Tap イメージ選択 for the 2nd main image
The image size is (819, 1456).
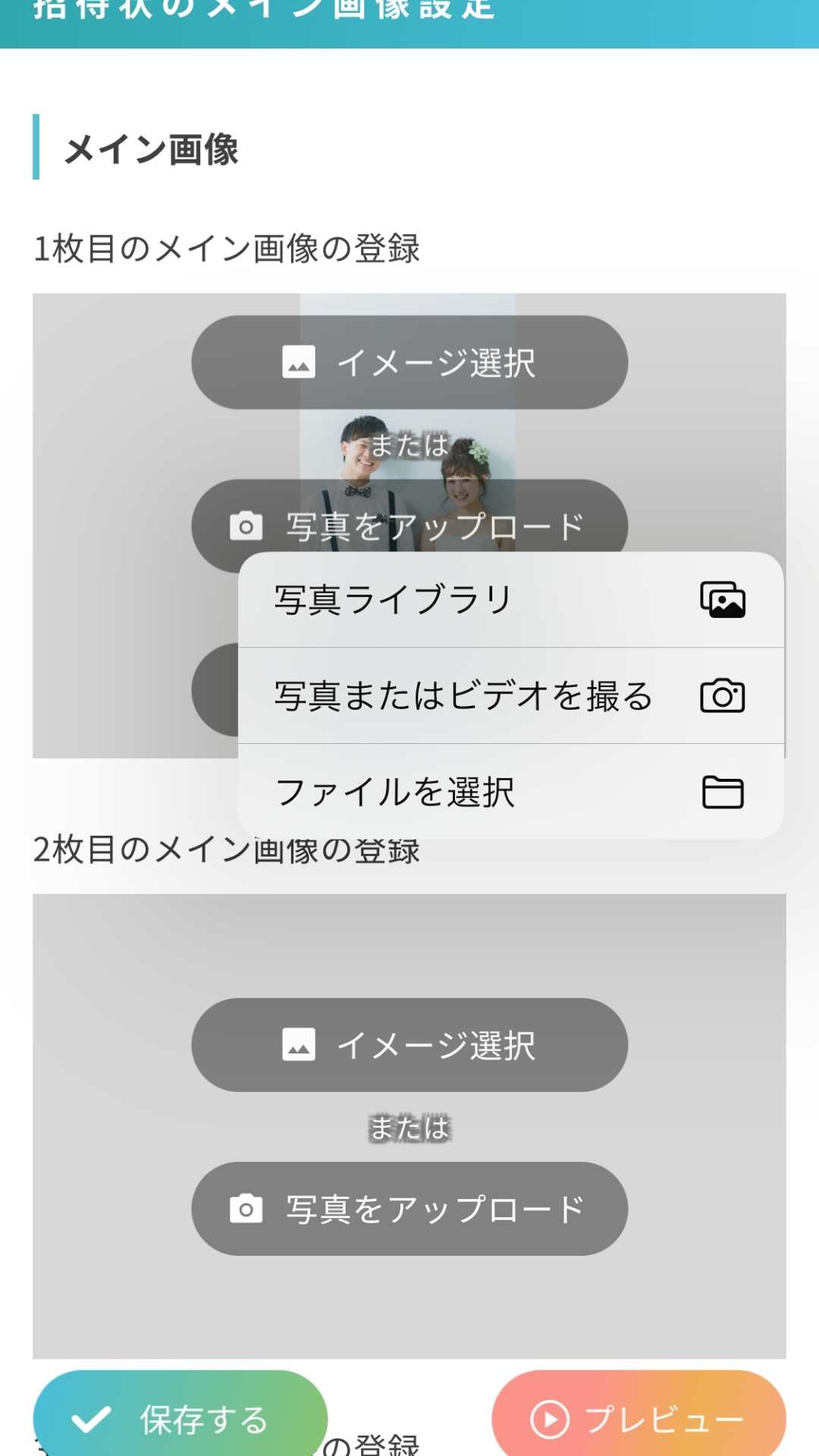point(409,1045)
